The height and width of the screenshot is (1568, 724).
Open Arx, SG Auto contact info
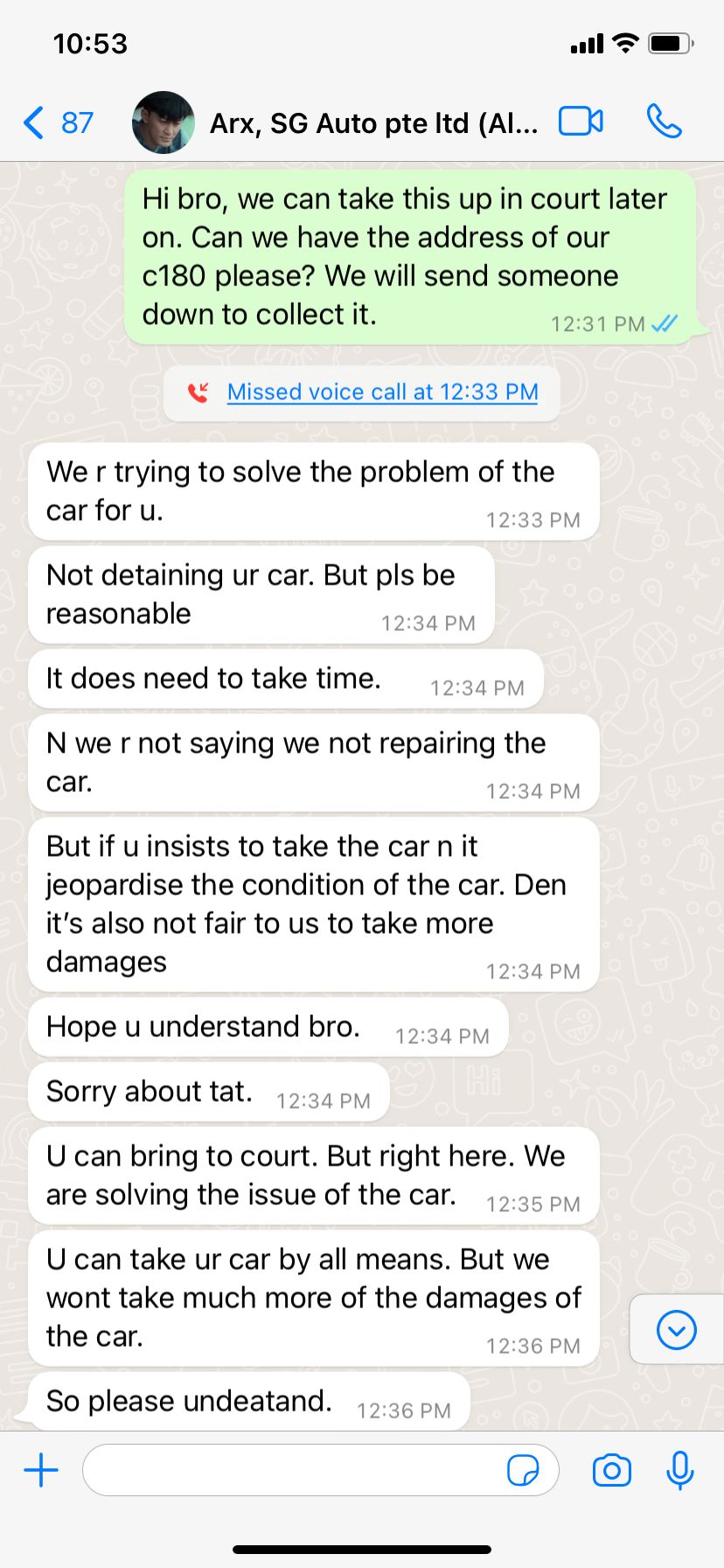coord(373,123)
